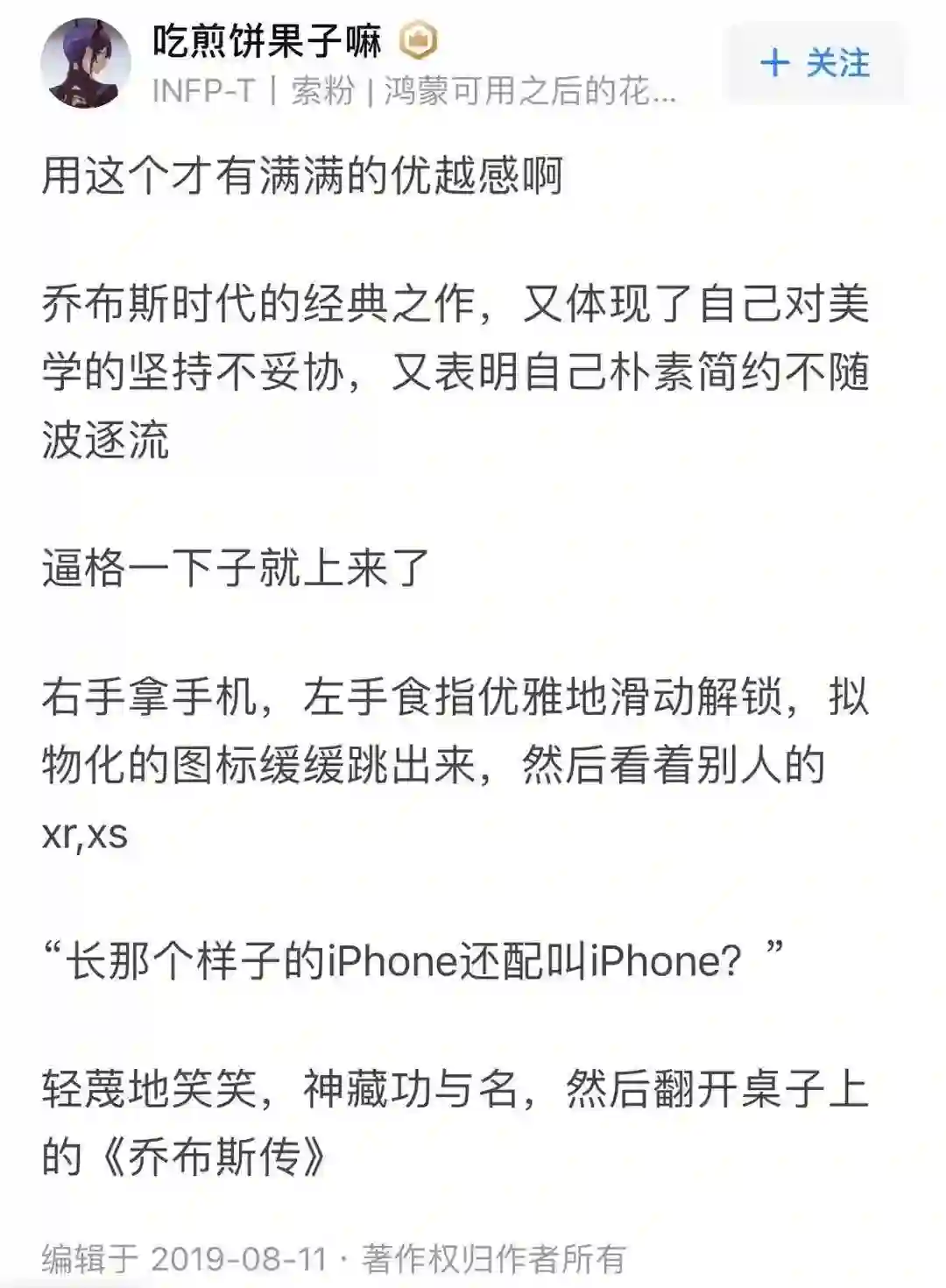Image resolution: width=946 pixels, height=1288 pixels.
Task: Open 吃煎饼果子嘛's profile avatar
Action: [x=85, y=64]
